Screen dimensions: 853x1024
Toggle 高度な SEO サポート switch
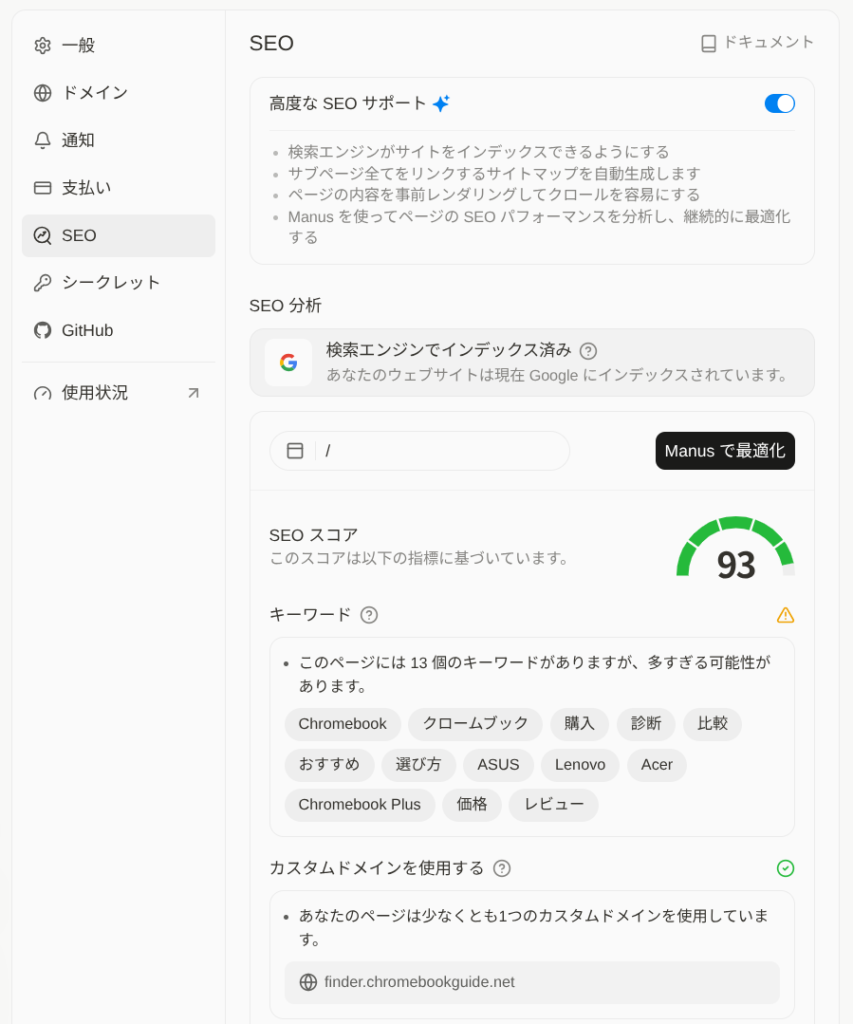779,104
